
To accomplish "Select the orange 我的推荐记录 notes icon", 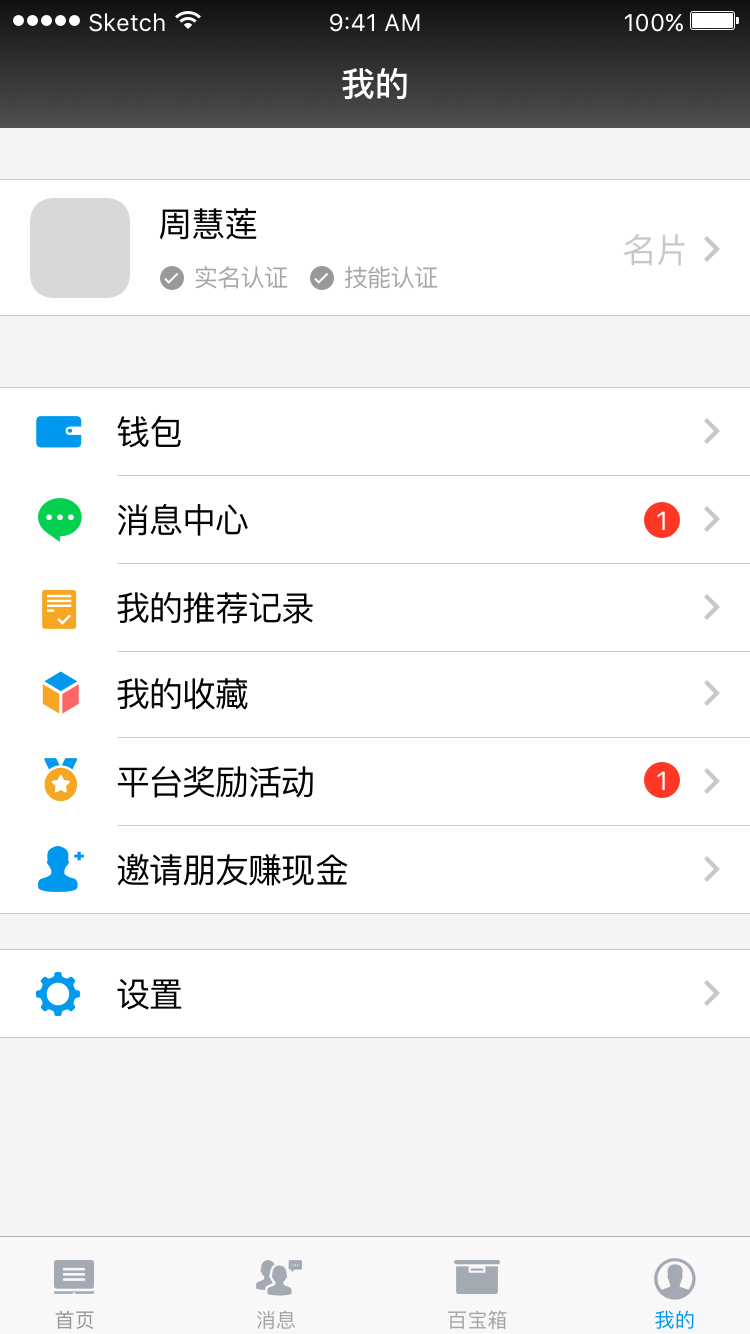I will point(58,606).
